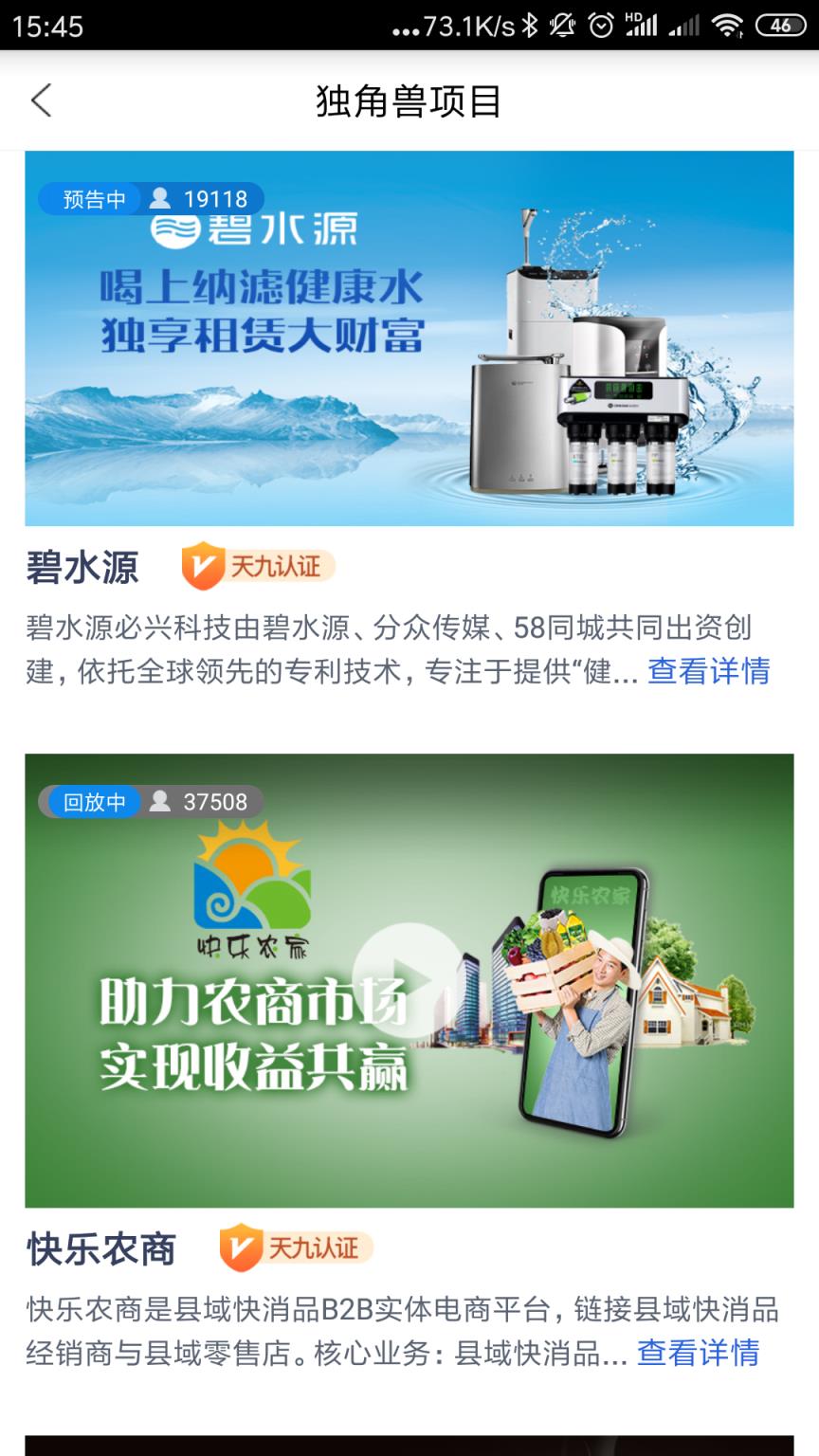The height and width of the screenshot is (1456, 819).
Task: Expand 碧水源 description via 查看详情
Action: pyautogui.click(x=708, y=671)
